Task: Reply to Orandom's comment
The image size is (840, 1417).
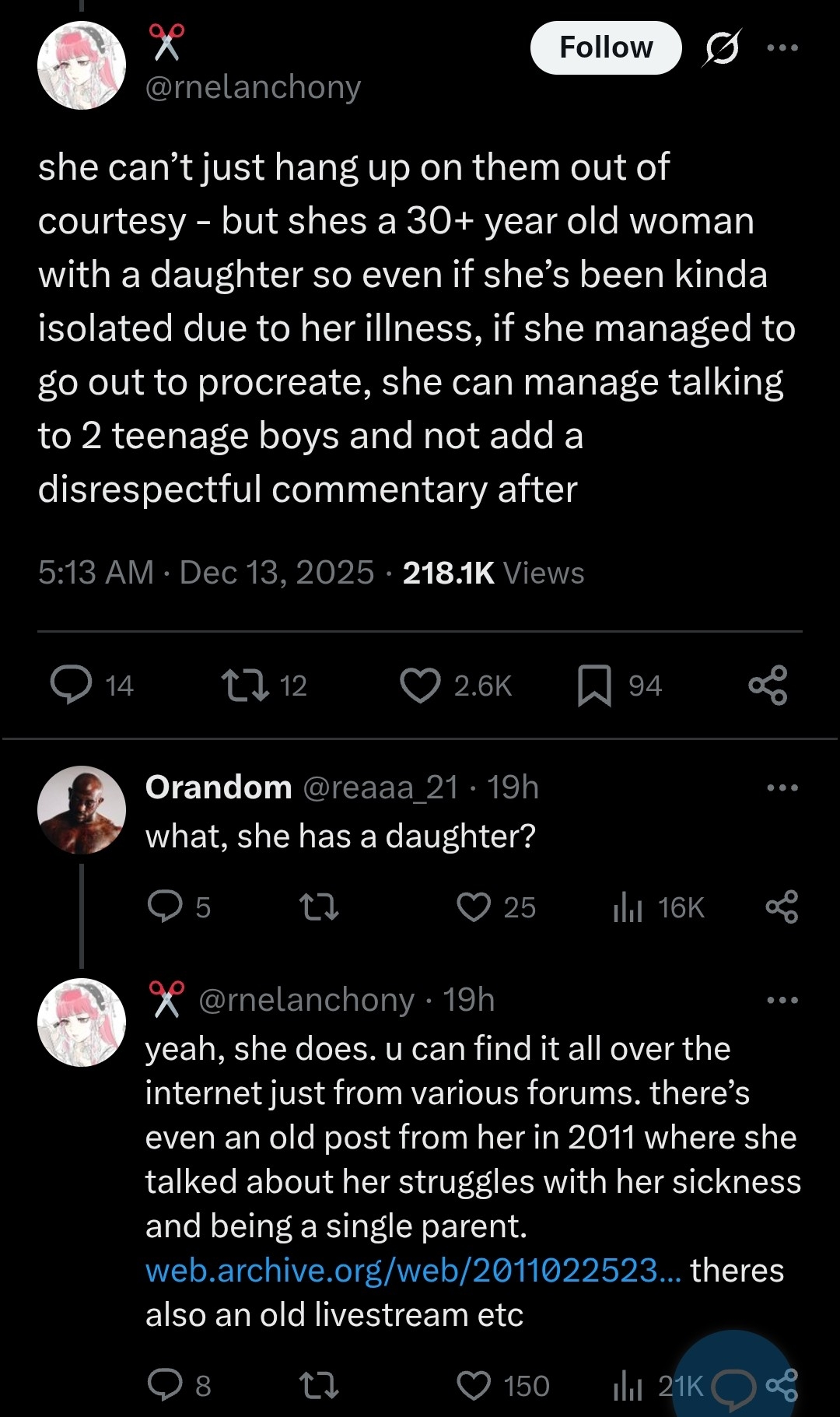Action: 165,907
